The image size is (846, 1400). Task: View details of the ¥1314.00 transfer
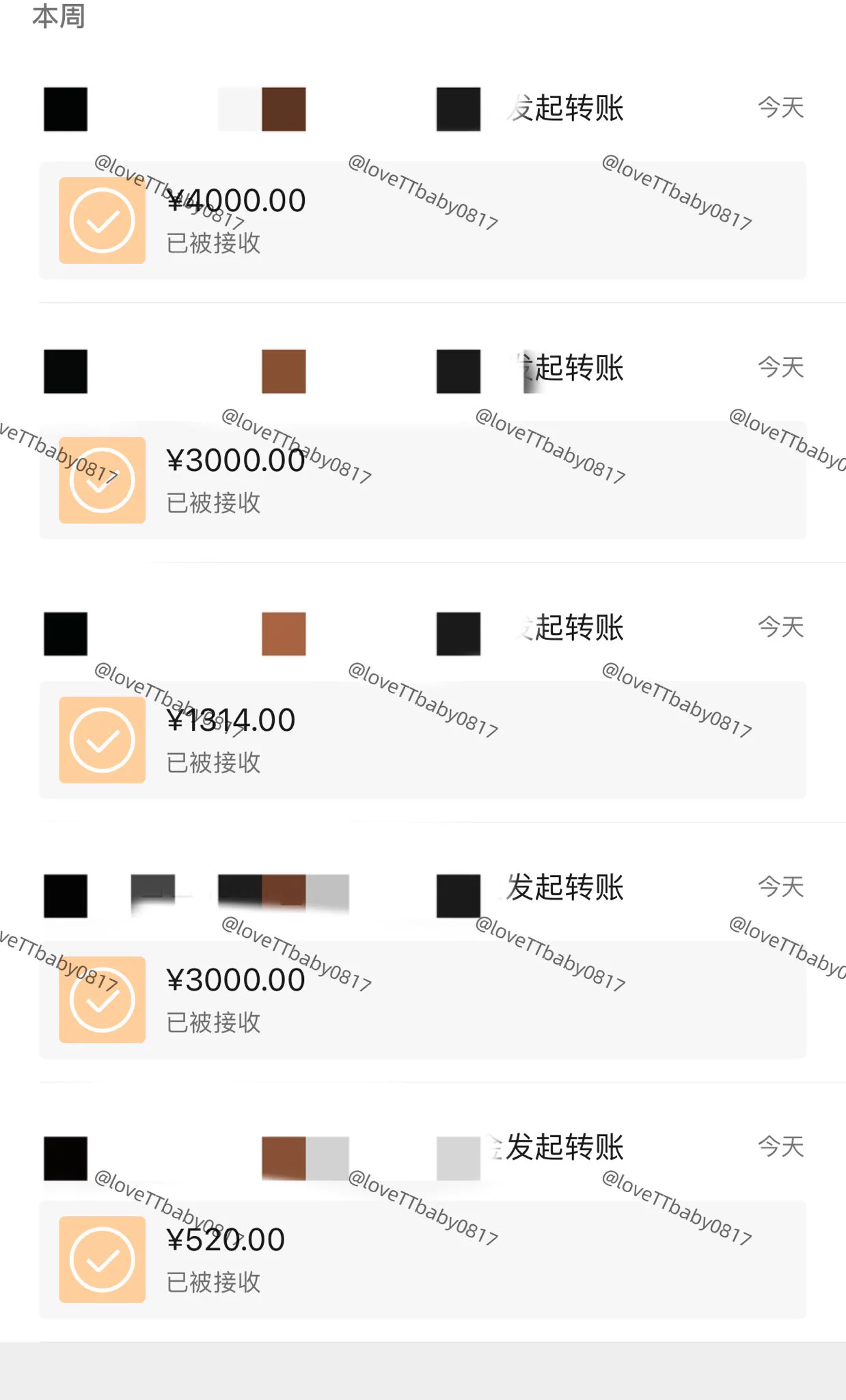point(422,740)
